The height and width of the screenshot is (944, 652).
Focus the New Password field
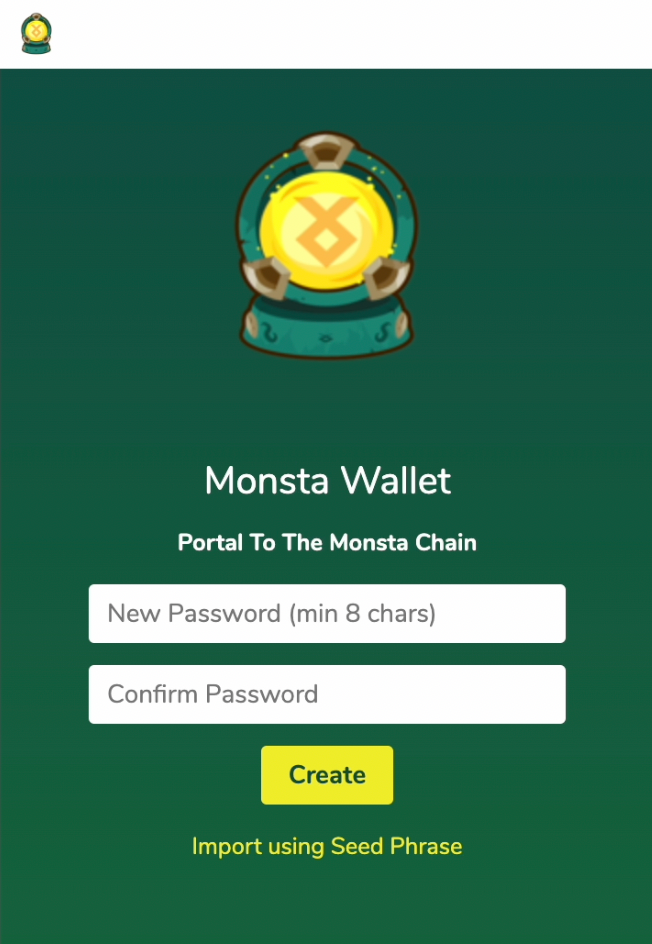tap(326, 613)
